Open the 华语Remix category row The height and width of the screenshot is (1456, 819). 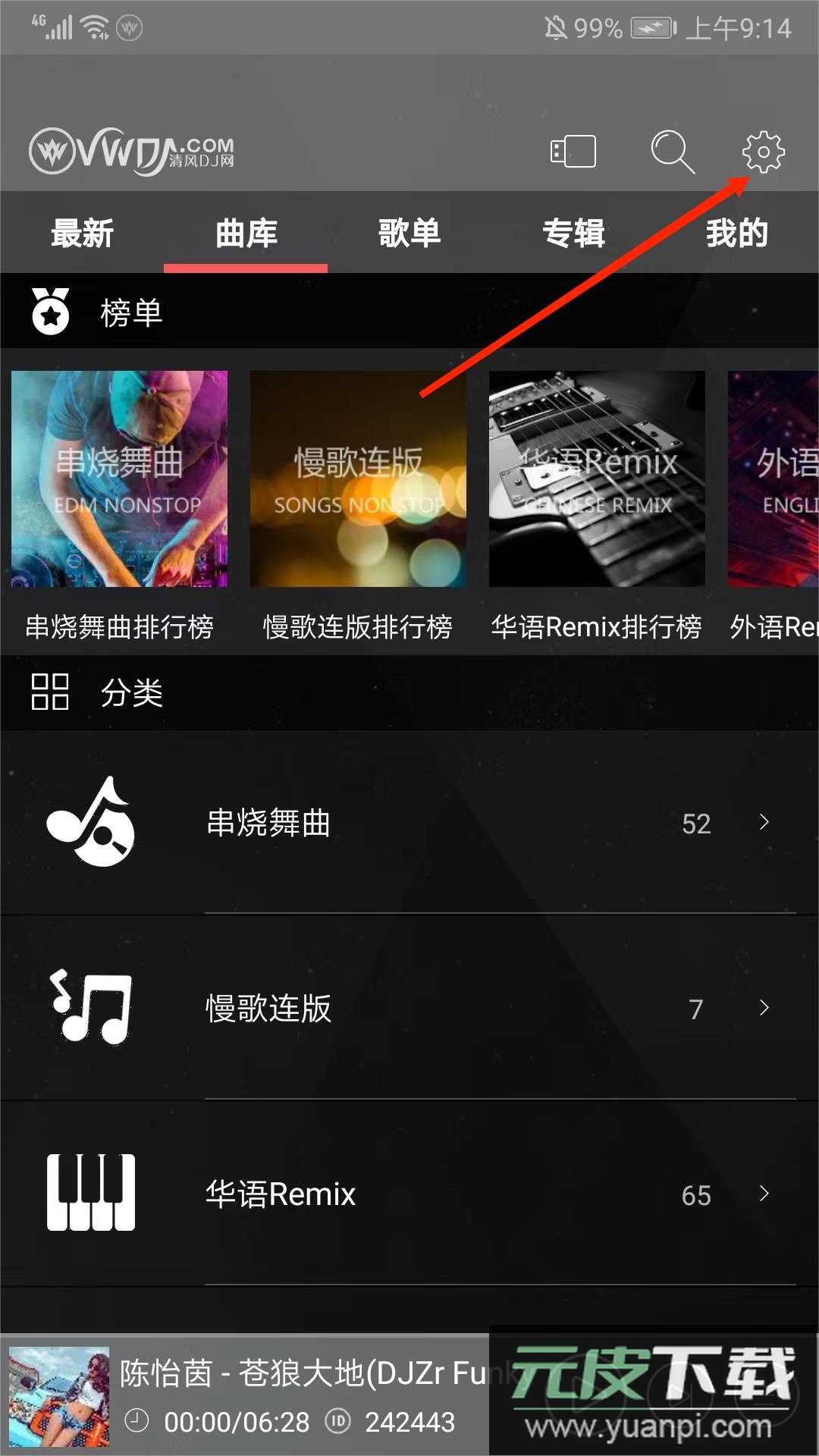point(409,1194)
